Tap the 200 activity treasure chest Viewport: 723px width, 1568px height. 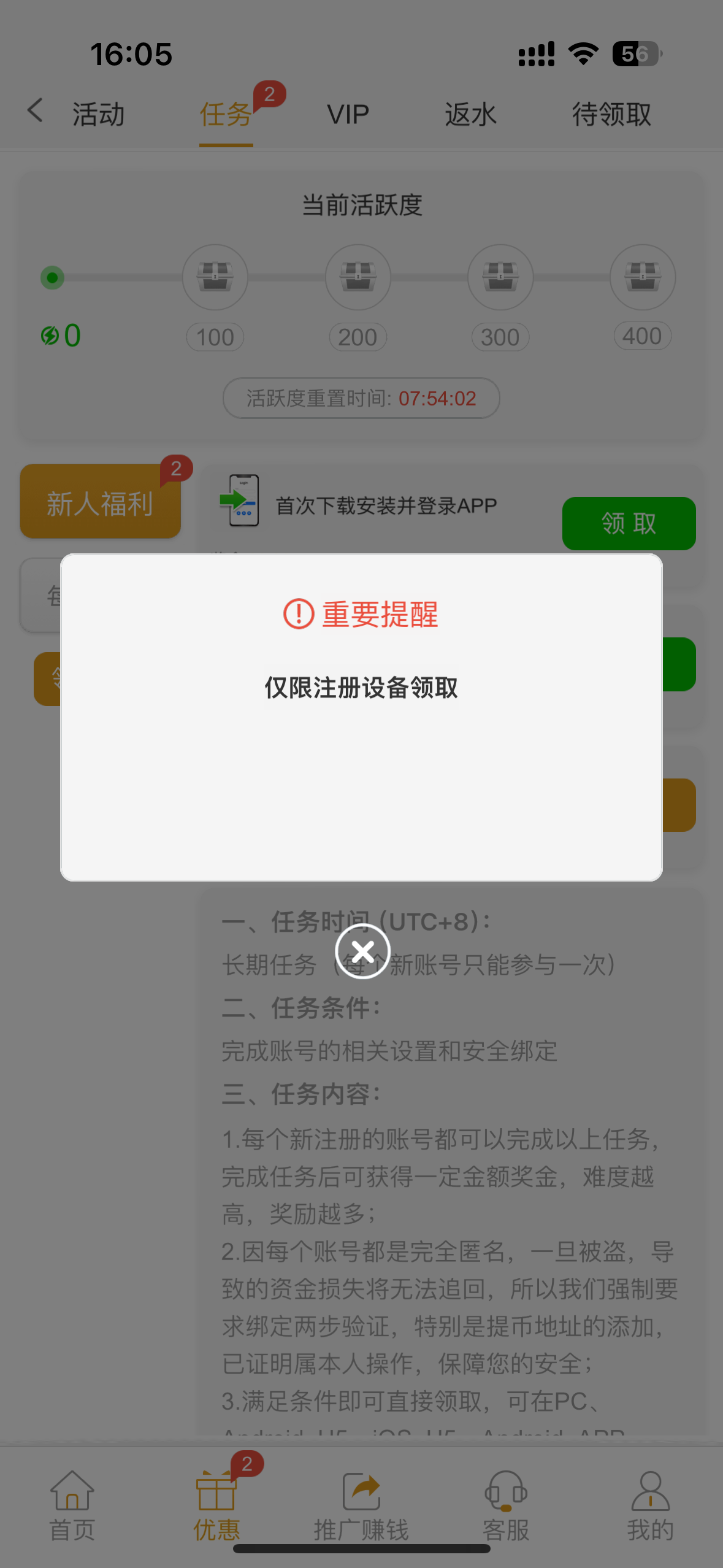358,277
